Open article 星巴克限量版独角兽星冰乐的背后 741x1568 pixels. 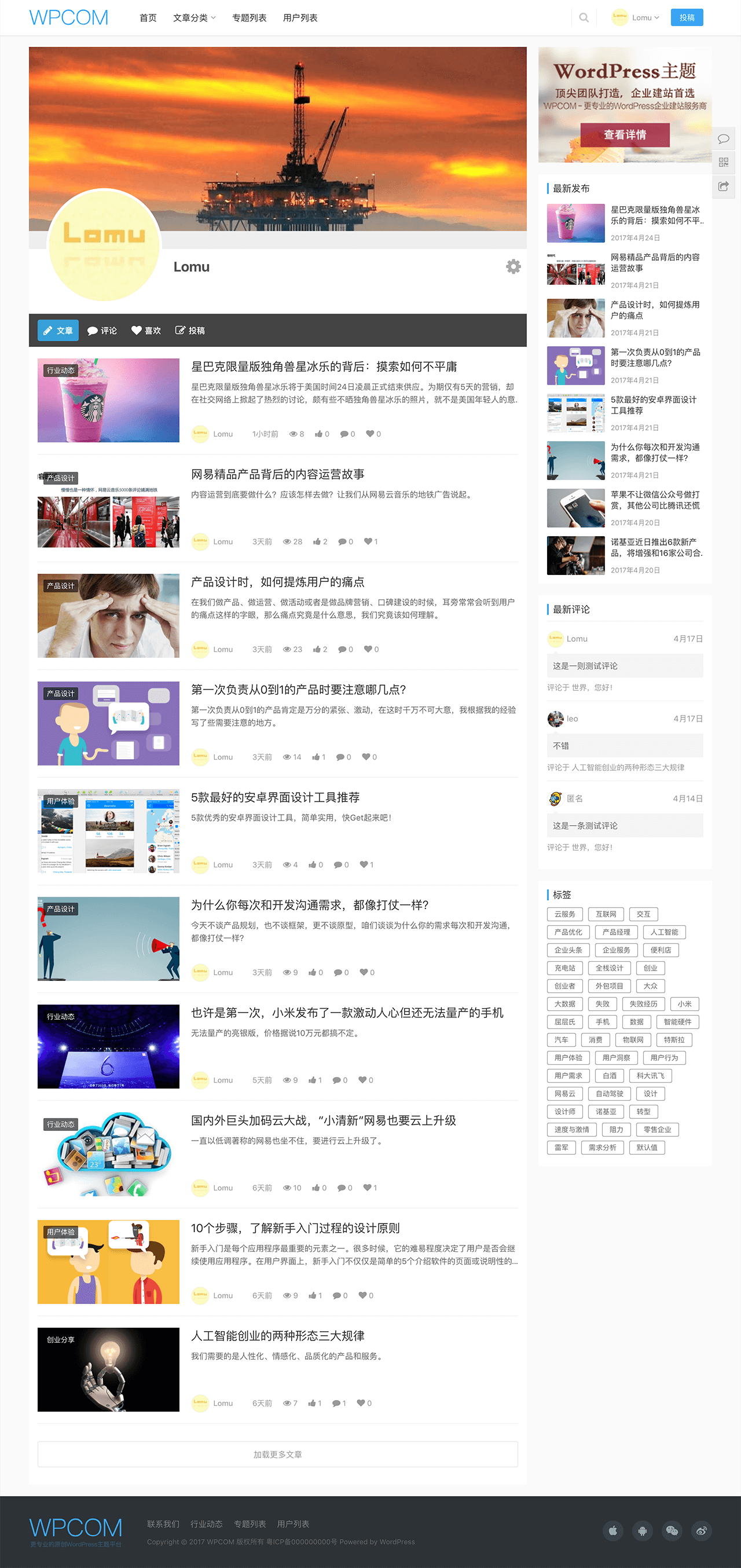click(x=324, y=367)
